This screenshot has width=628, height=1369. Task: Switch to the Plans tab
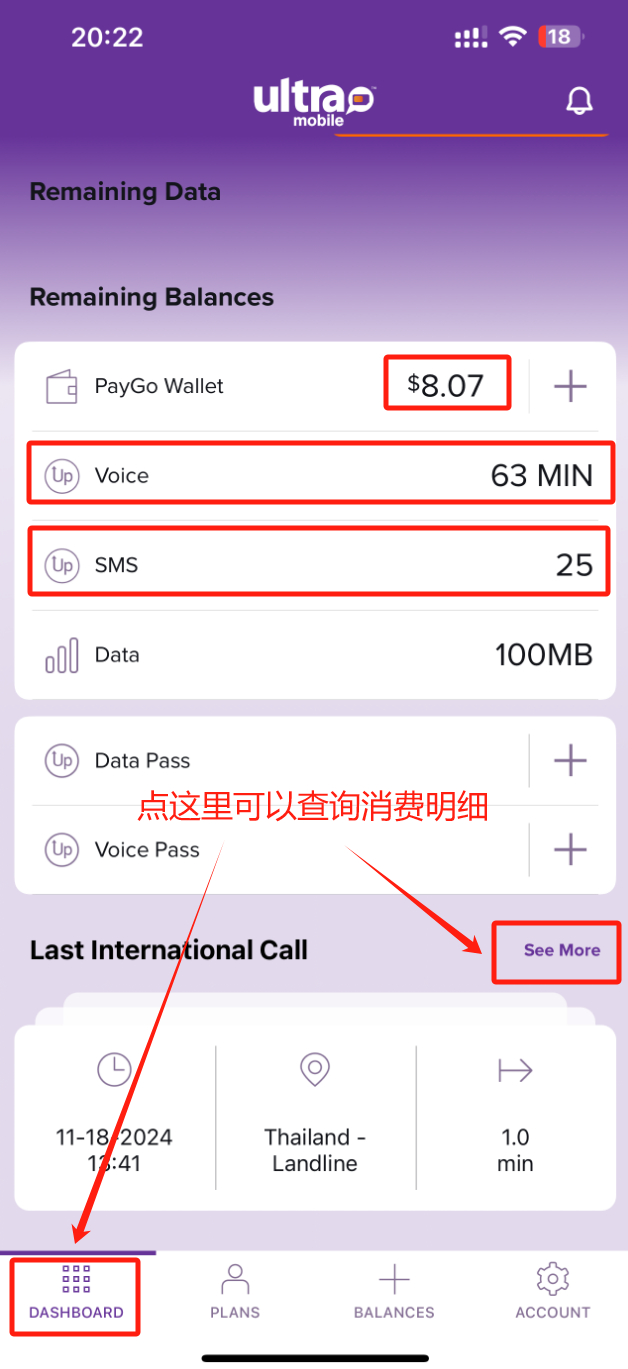(x=235, y=1291)
